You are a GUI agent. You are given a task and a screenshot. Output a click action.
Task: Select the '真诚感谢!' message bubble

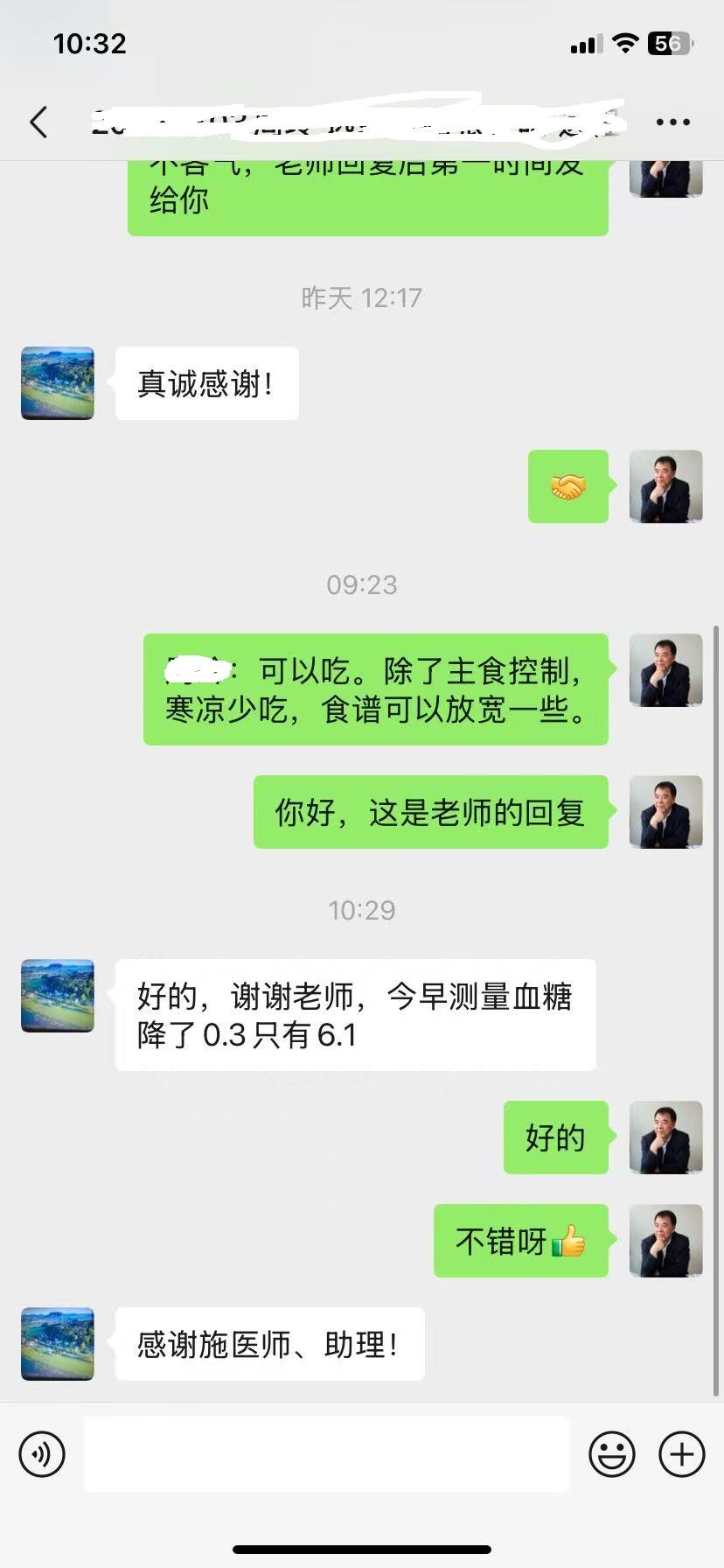206,382
